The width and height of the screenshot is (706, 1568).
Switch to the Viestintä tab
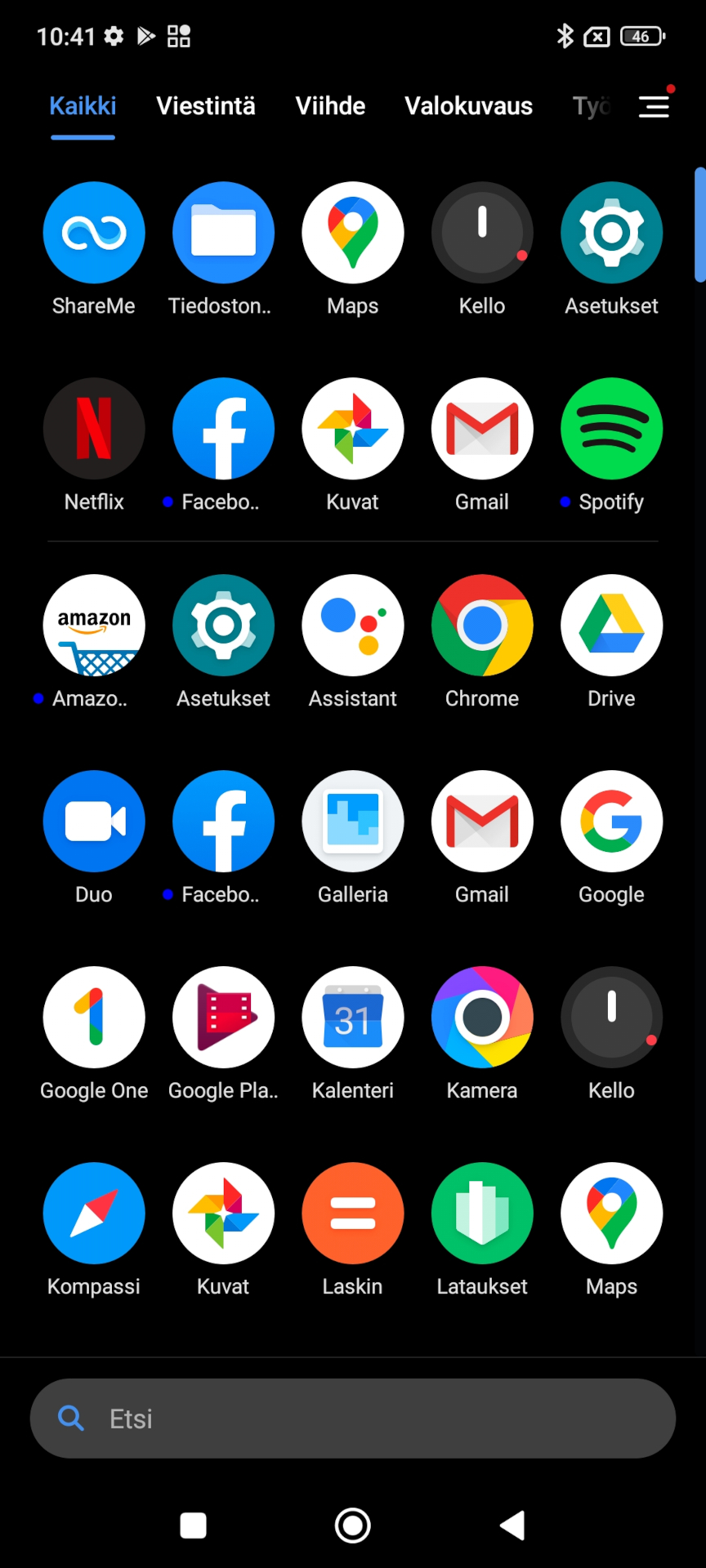[206, 106]
